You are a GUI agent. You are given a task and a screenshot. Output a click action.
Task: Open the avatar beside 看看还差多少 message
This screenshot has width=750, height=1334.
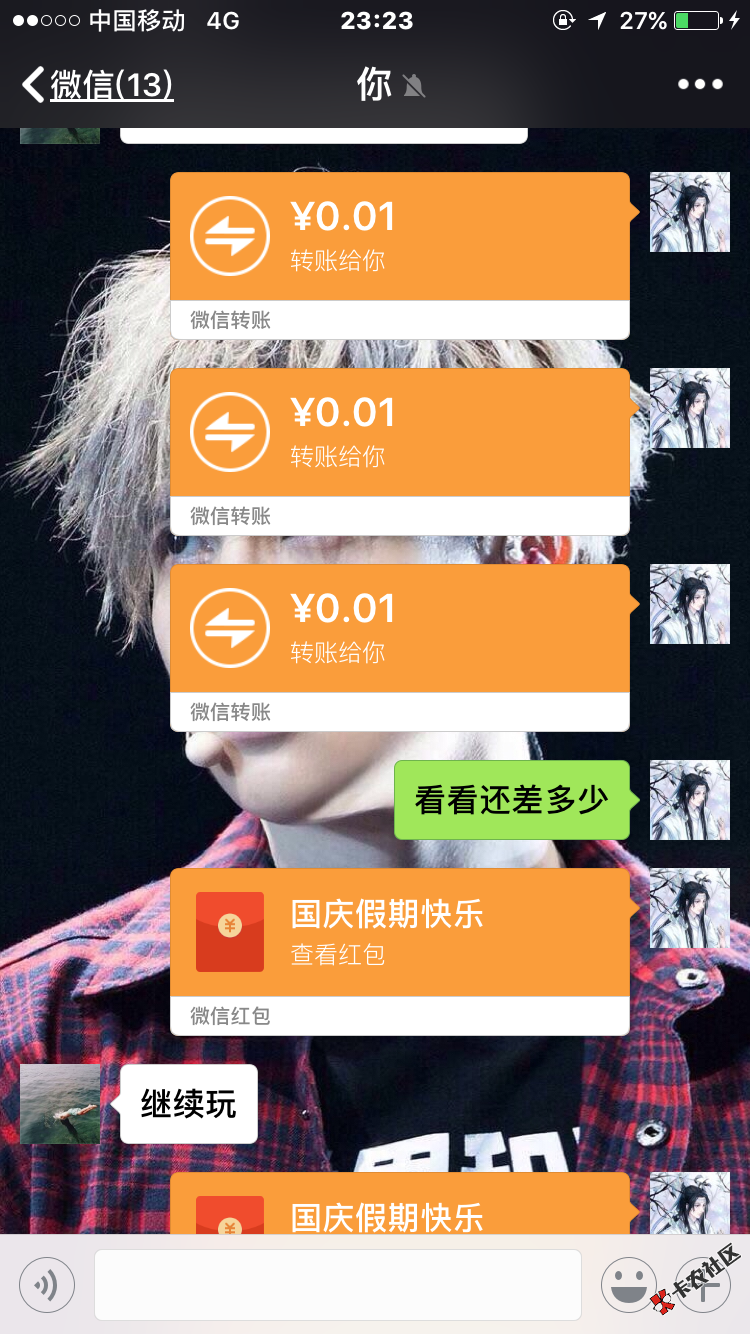(690, 800)
